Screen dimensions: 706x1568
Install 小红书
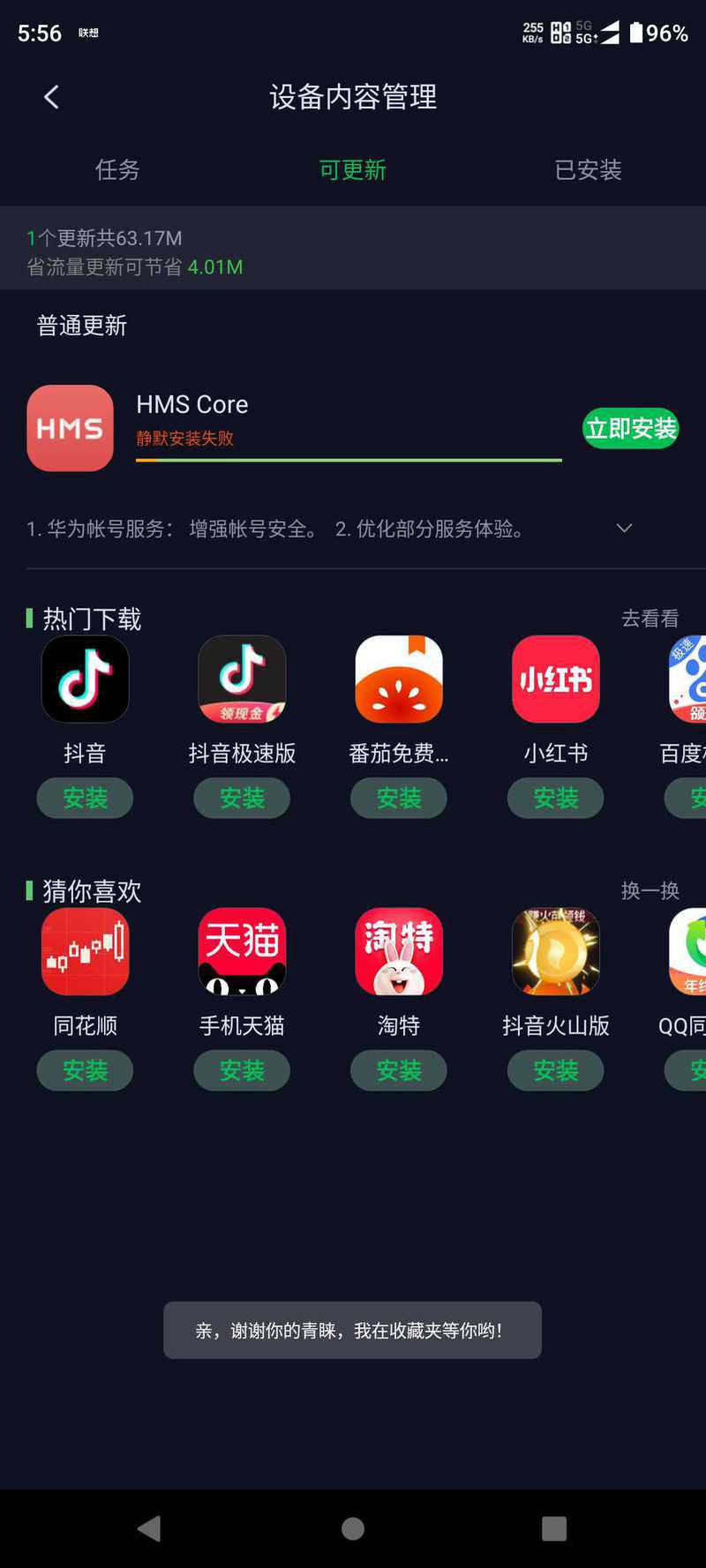point(556,799)
